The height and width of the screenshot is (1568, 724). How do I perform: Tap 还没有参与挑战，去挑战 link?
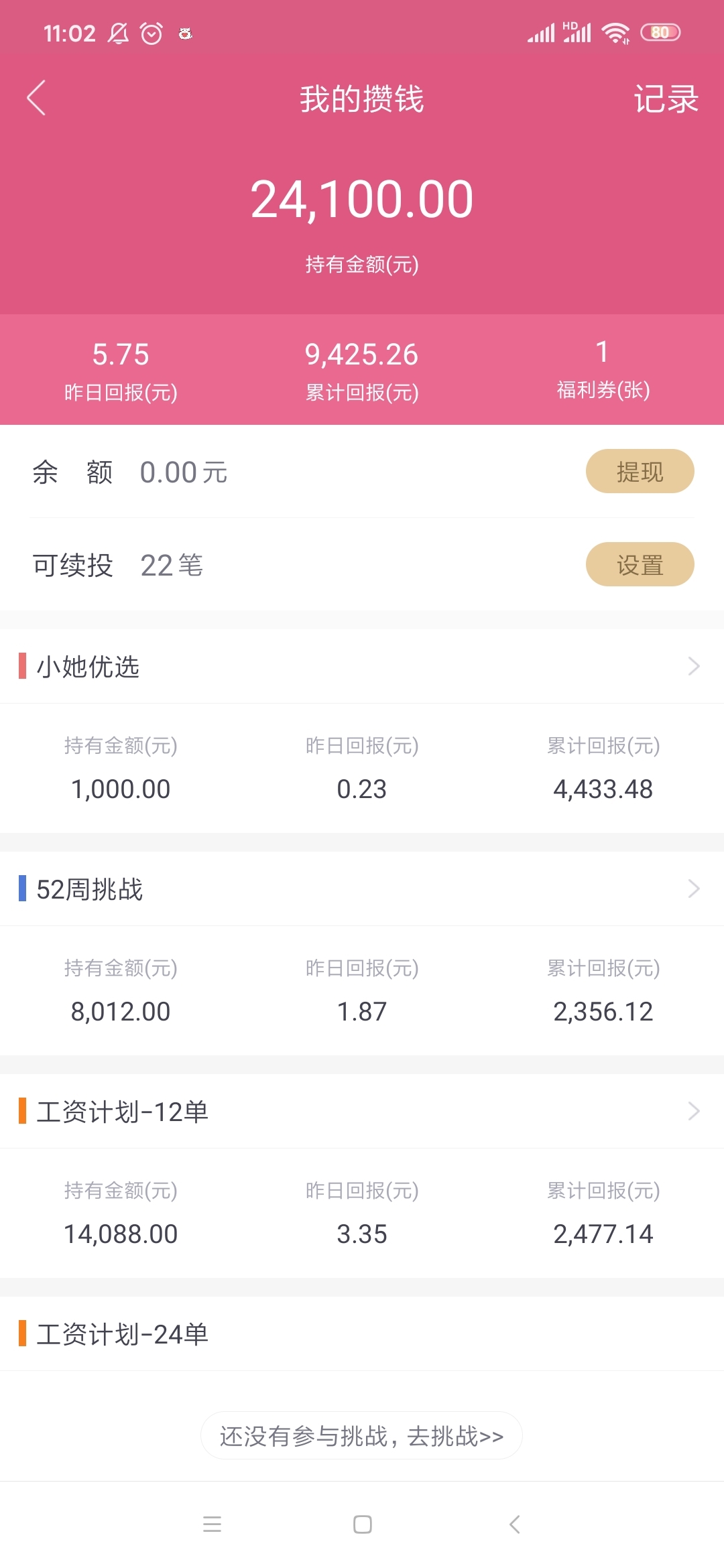pos(361,1435)
